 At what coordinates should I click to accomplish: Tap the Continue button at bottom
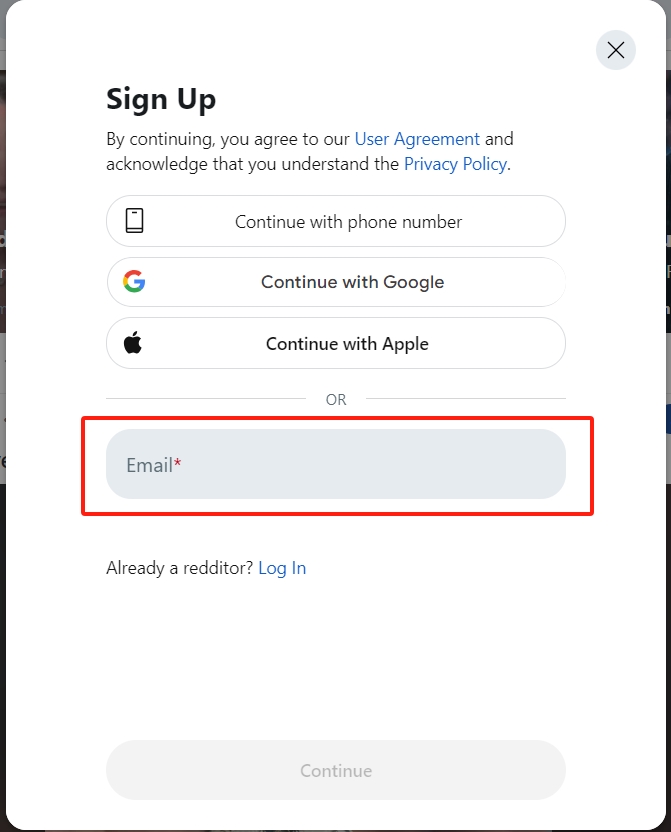pyautogui.click(x=336, y=770)
